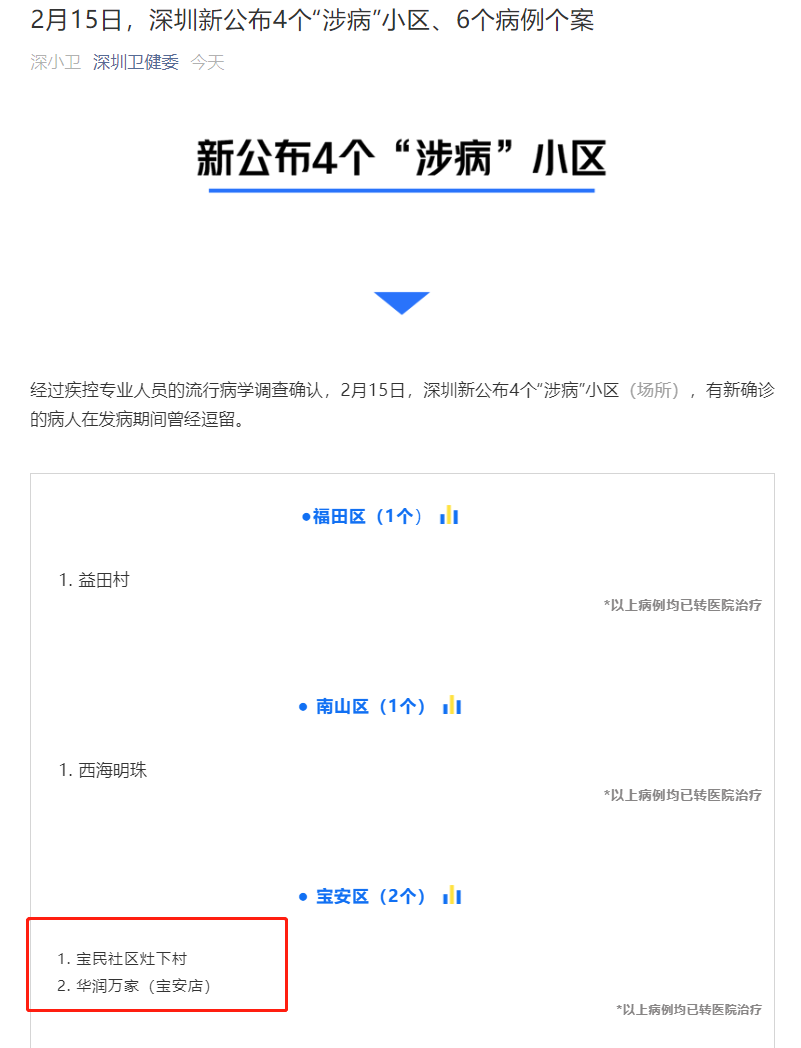
Task: Open the 深圳卫健委 account link
Action: click(x=135, y=63)
